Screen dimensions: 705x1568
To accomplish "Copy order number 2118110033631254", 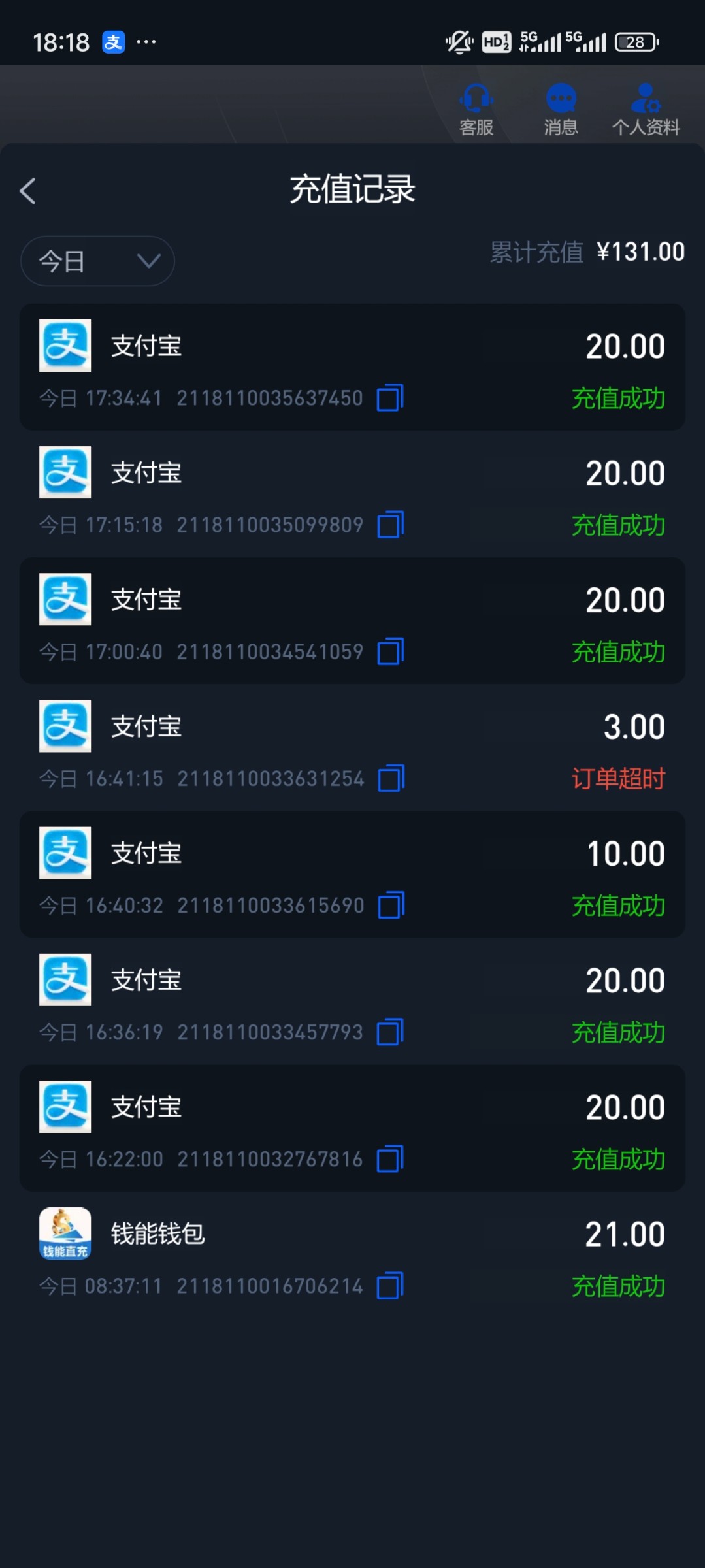I will 391,778.
